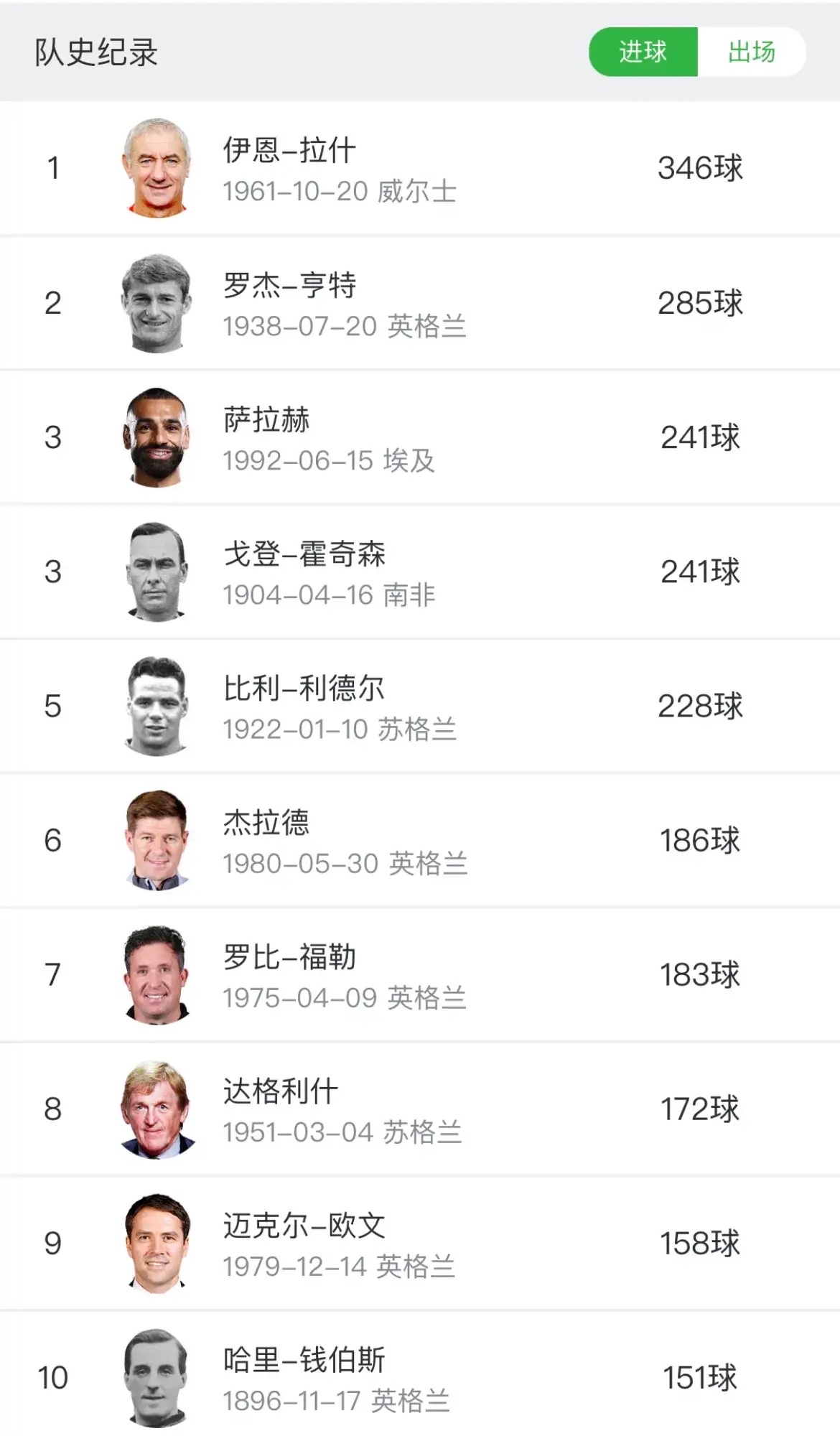View 比利-利德尔 player details
Image resolution: width=840 pixels, height=1436 pixels.
pyautogui.click(x=420, y=706)
